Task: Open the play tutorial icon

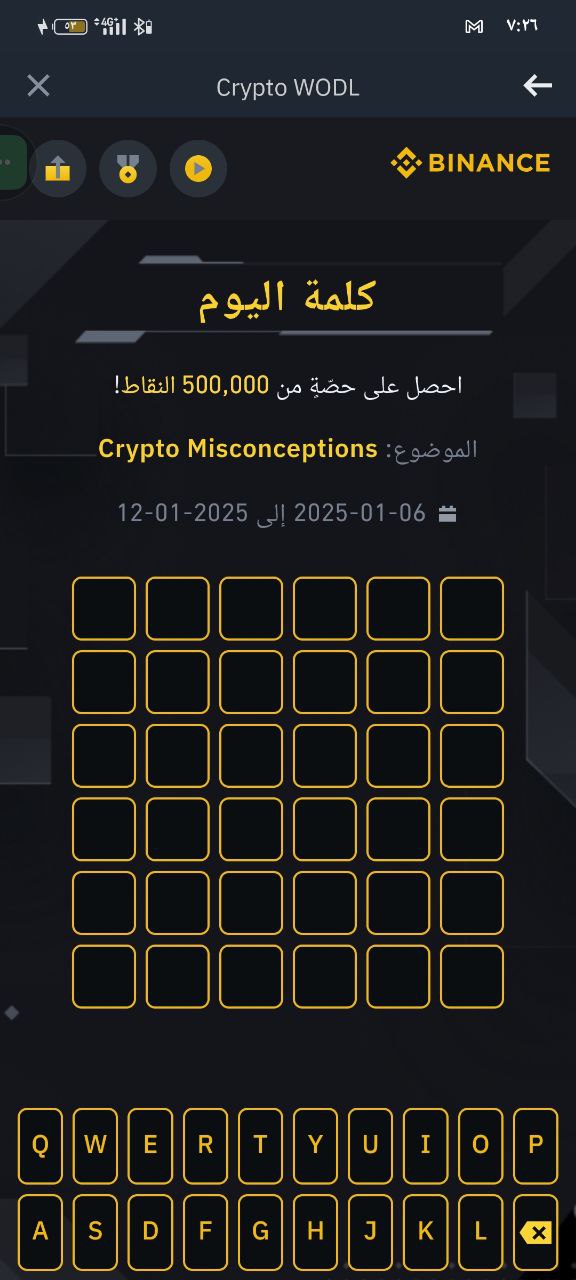Action: pyautogui.click(x=198, y=168)
